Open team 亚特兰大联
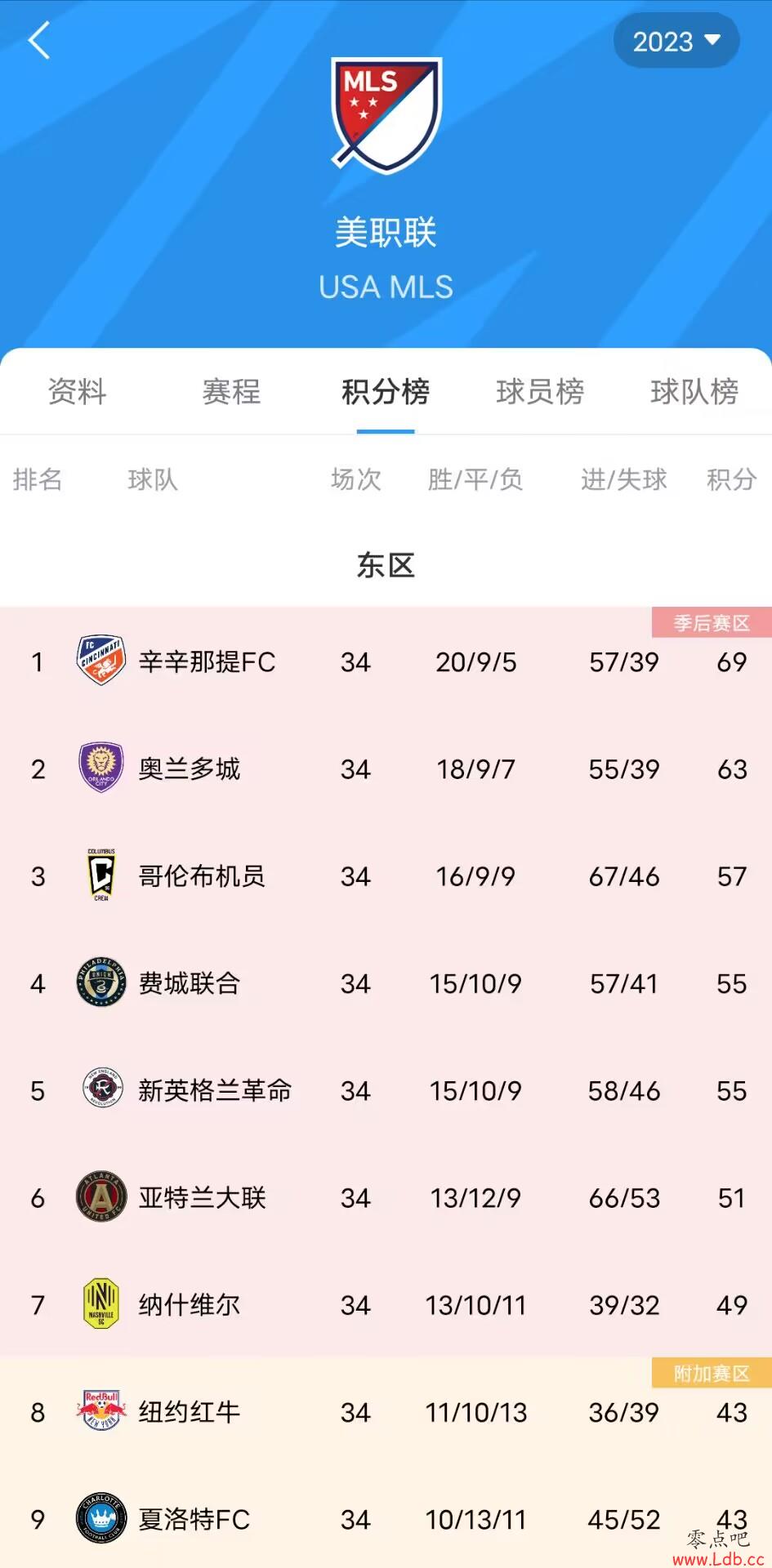The width and height of the screenshot is (772, 1568). [x=201, y=1198]
